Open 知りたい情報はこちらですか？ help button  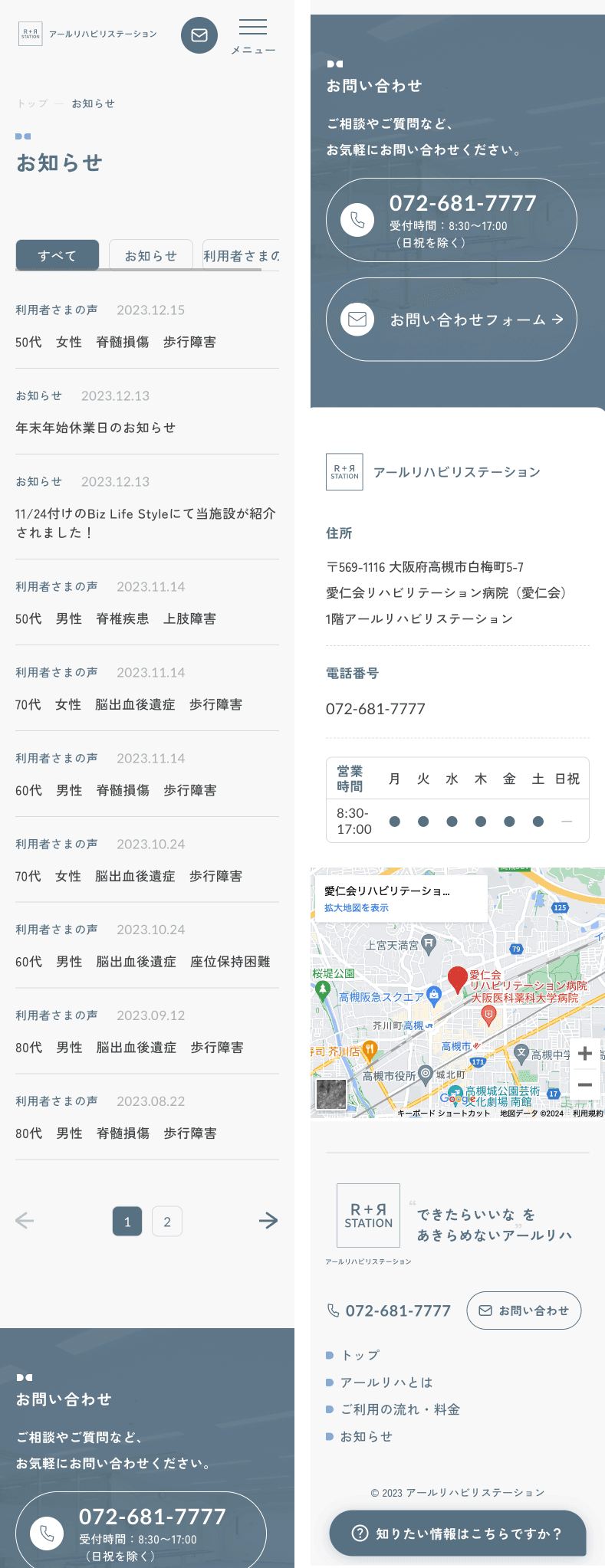pos(458,1534)
